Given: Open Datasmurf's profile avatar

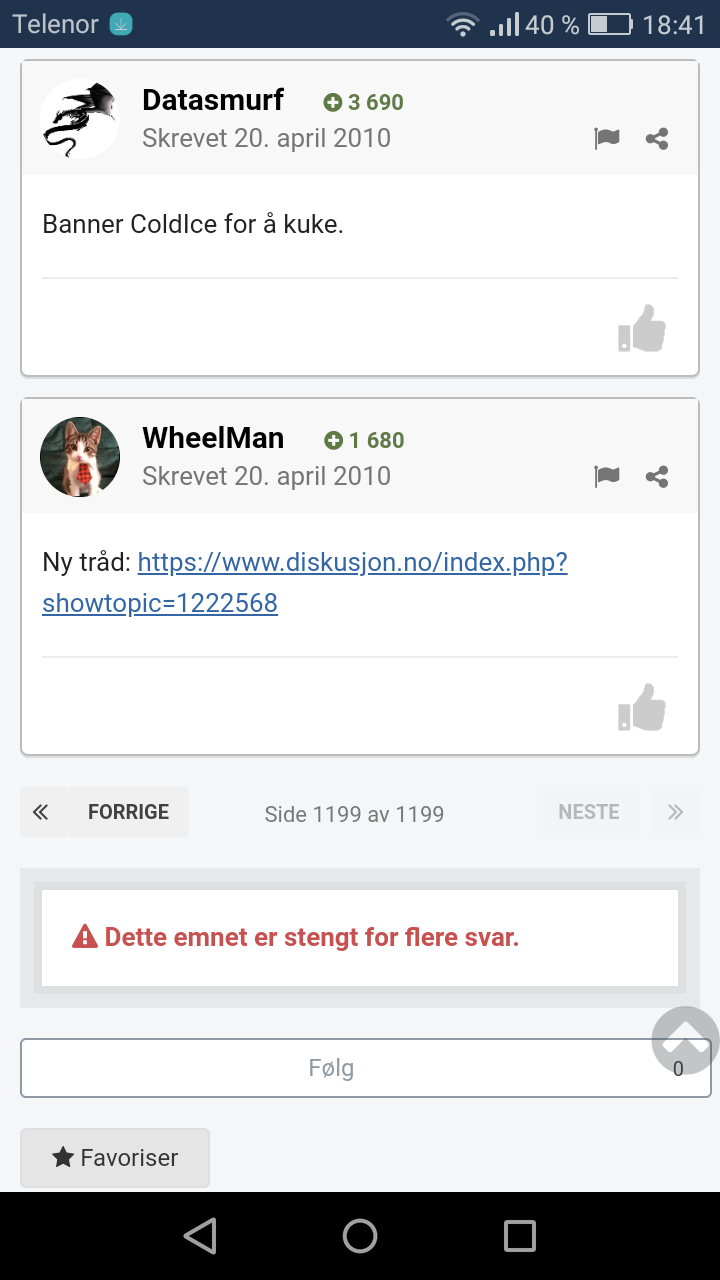Looking at the screenshot, I should [80, 119].
